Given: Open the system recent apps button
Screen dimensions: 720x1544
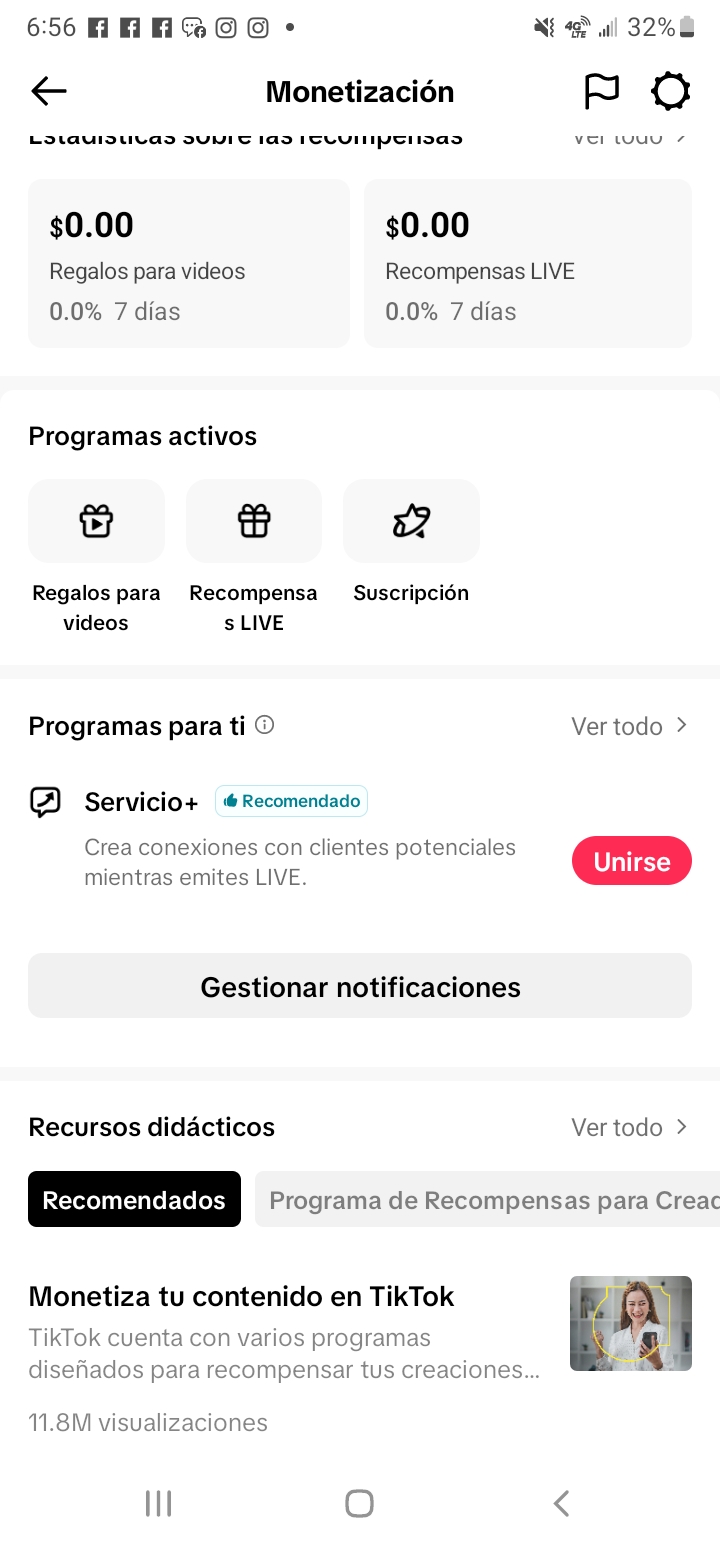Looking at the screenshot, I should 158,1503.
